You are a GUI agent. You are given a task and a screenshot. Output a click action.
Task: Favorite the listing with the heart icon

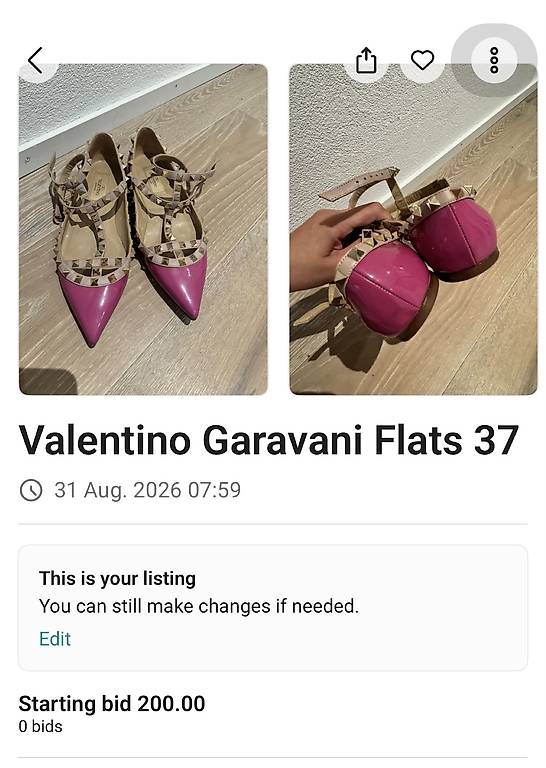pos(422,60)
